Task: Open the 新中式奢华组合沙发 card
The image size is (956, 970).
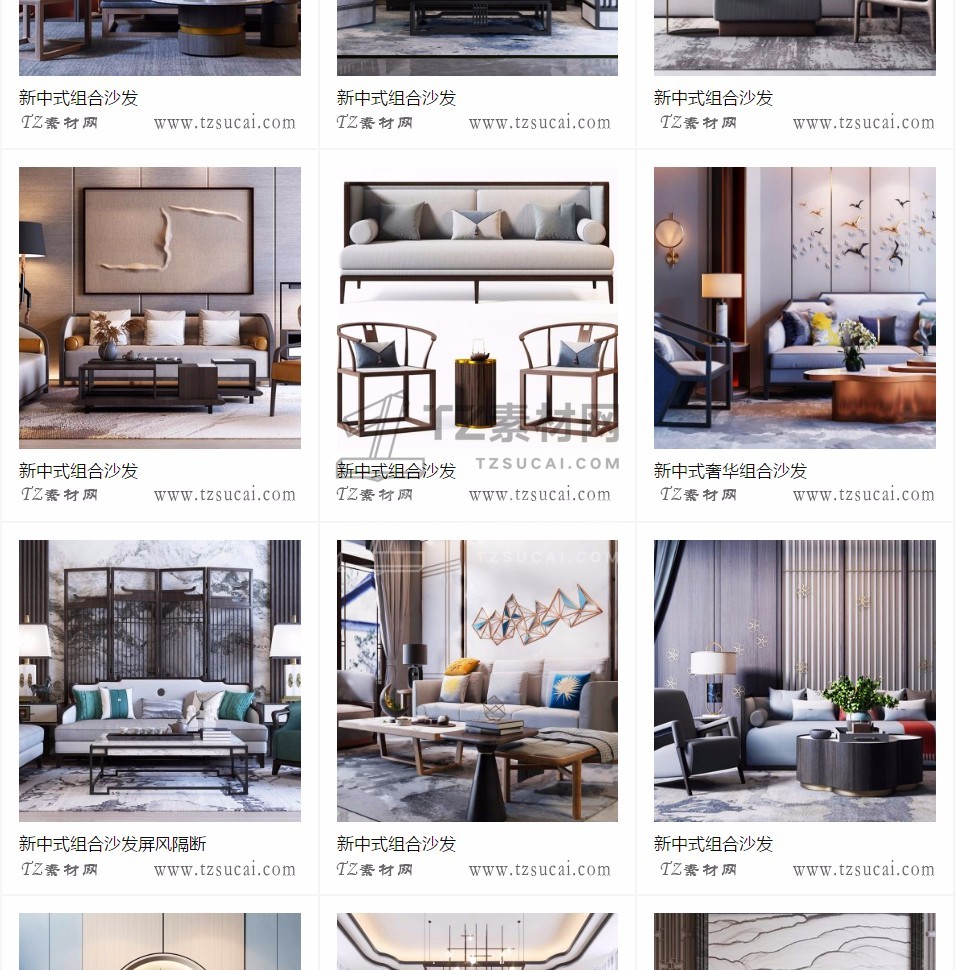Action: (794, 308)
